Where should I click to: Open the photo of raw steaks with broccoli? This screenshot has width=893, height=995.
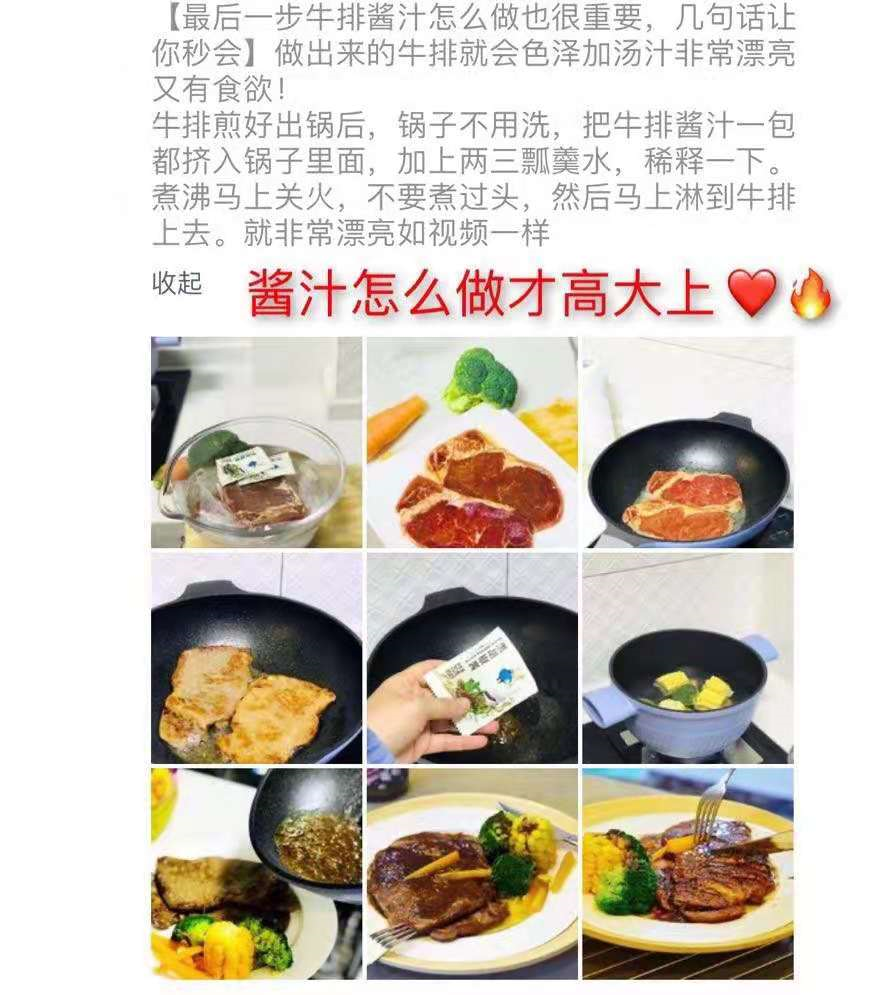pos(471,442)
